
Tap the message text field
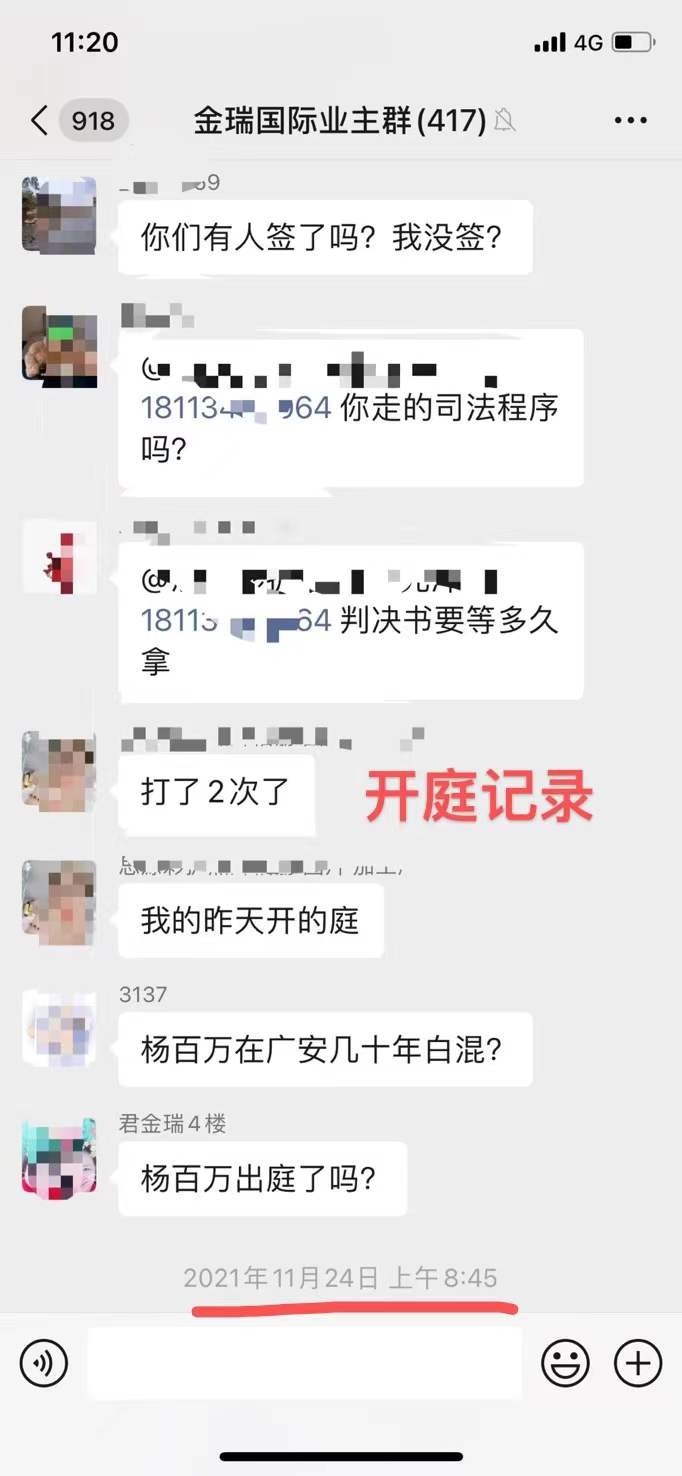pos(304,1362)
